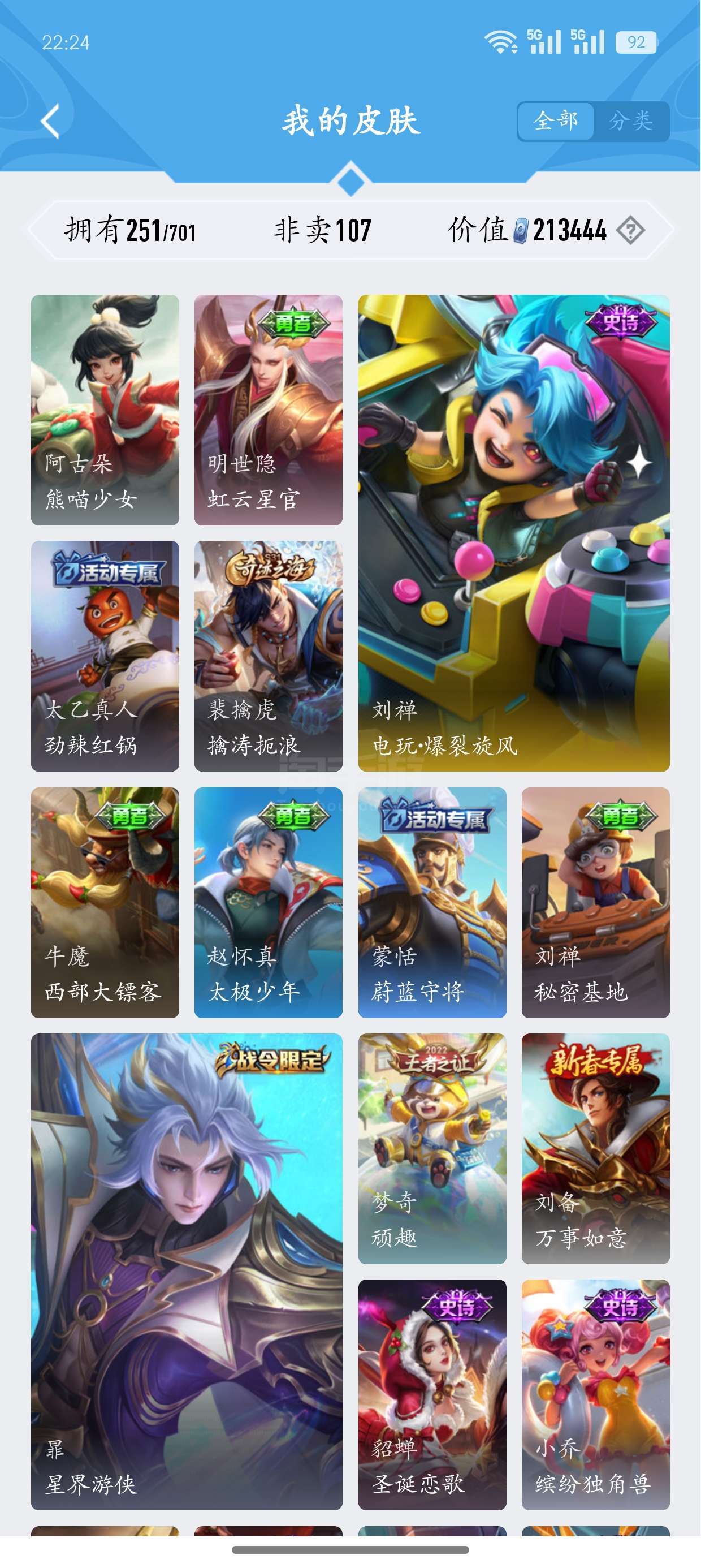Select the 全部 tab
This screenshot has width=701, height=1568.
point(556,121)
